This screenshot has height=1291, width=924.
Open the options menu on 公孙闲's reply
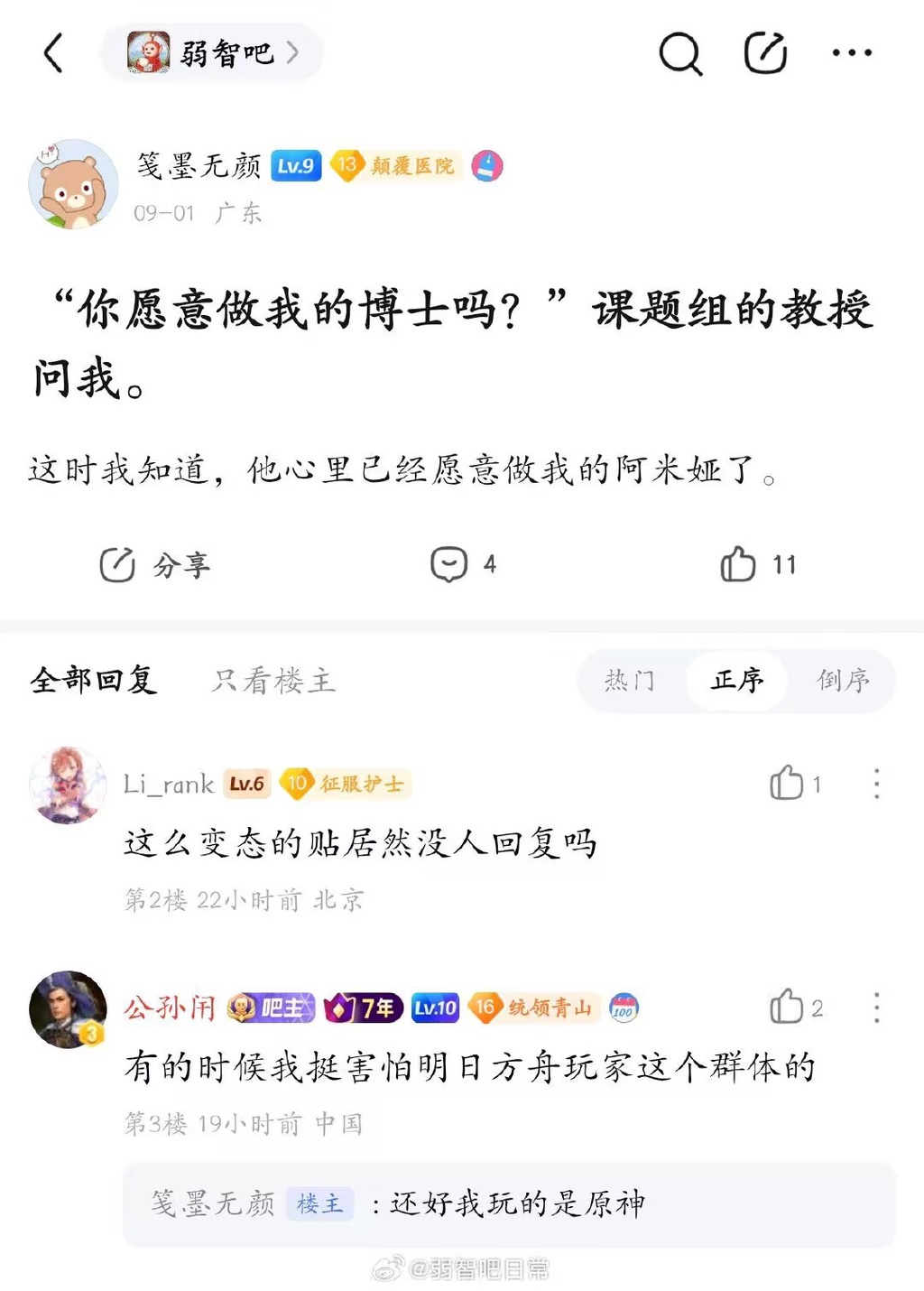click(876, 1008)
